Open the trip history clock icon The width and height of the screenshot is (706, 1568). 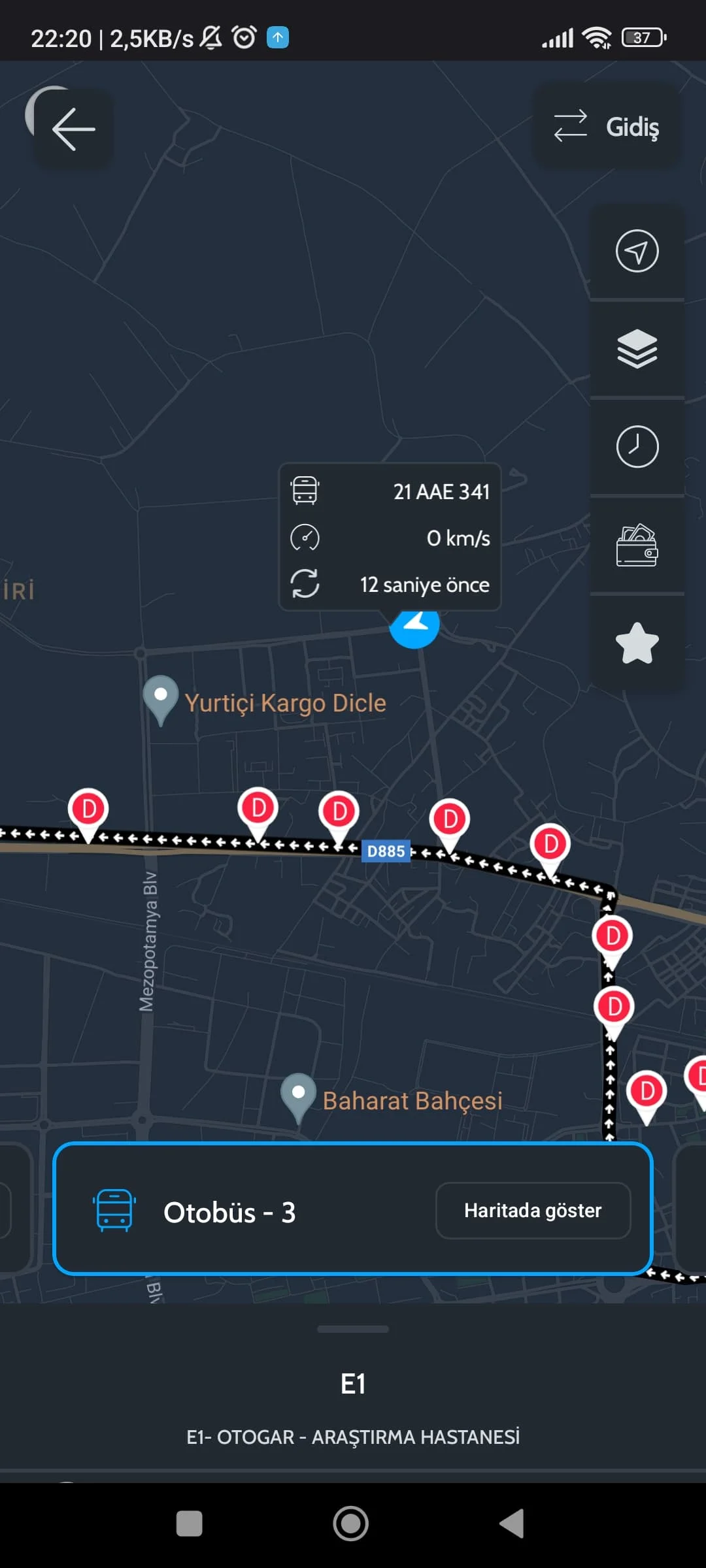(637, 448)
